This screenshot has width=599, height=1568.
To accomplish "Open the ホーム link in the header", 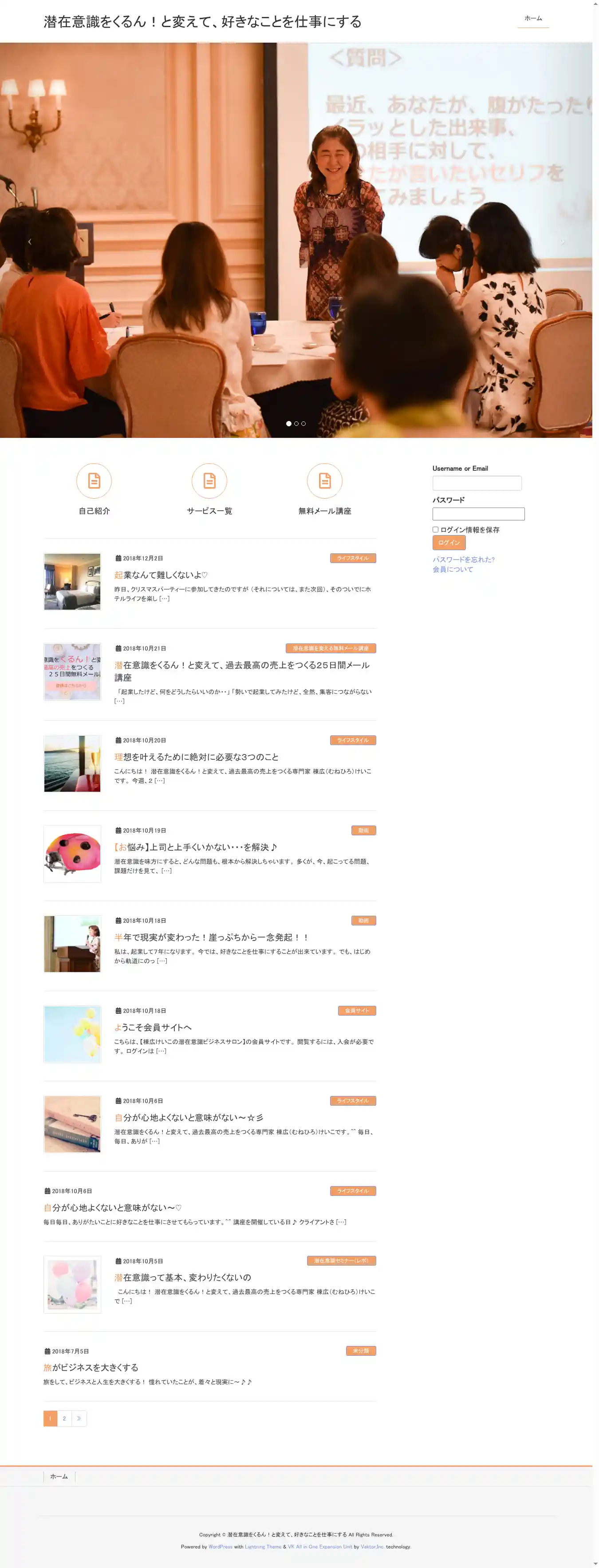I will pyautogui.click(x=533, y=18).
